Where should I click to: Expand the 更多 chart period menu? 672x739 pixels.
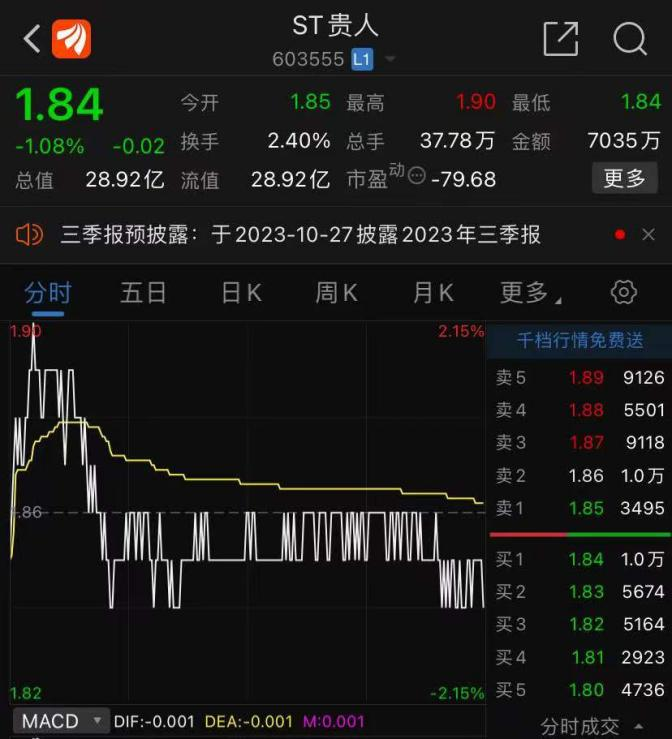coord(530,293)
